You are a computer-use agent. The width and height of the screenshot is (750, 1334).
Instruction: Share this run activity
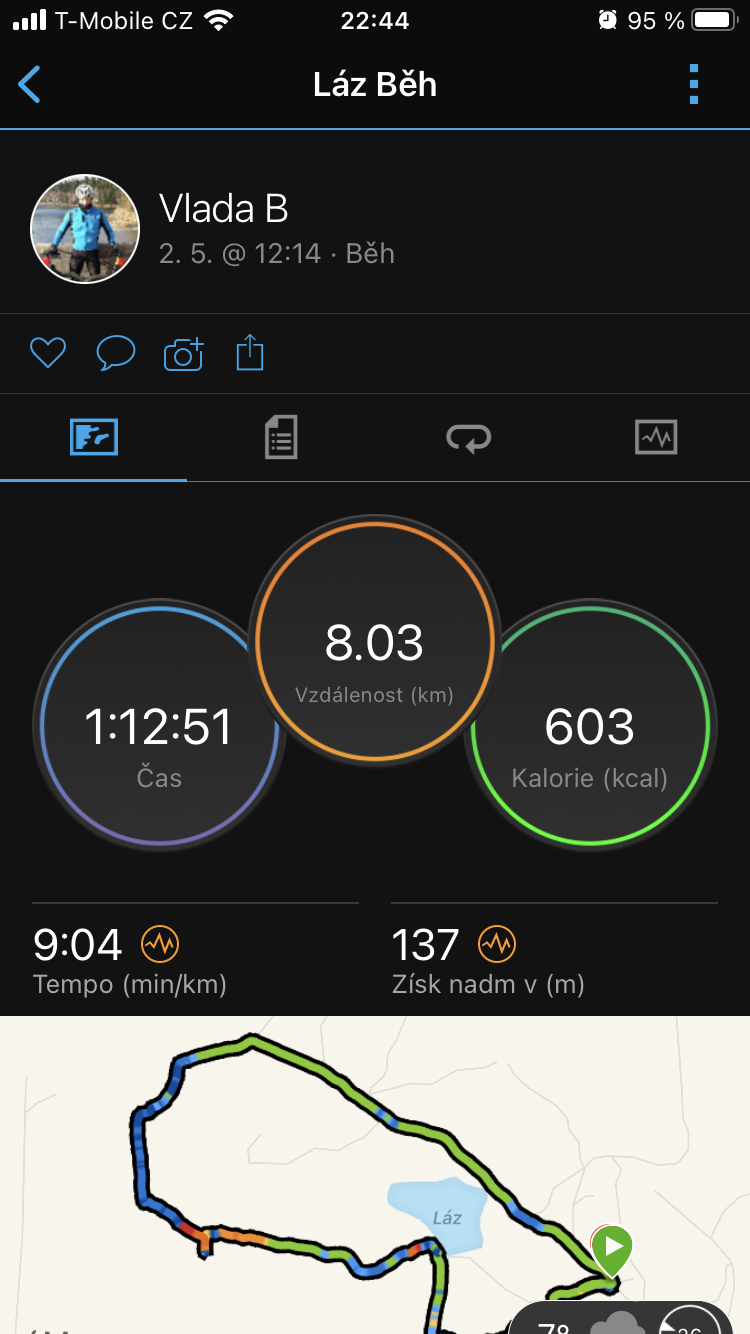(250, 353)
